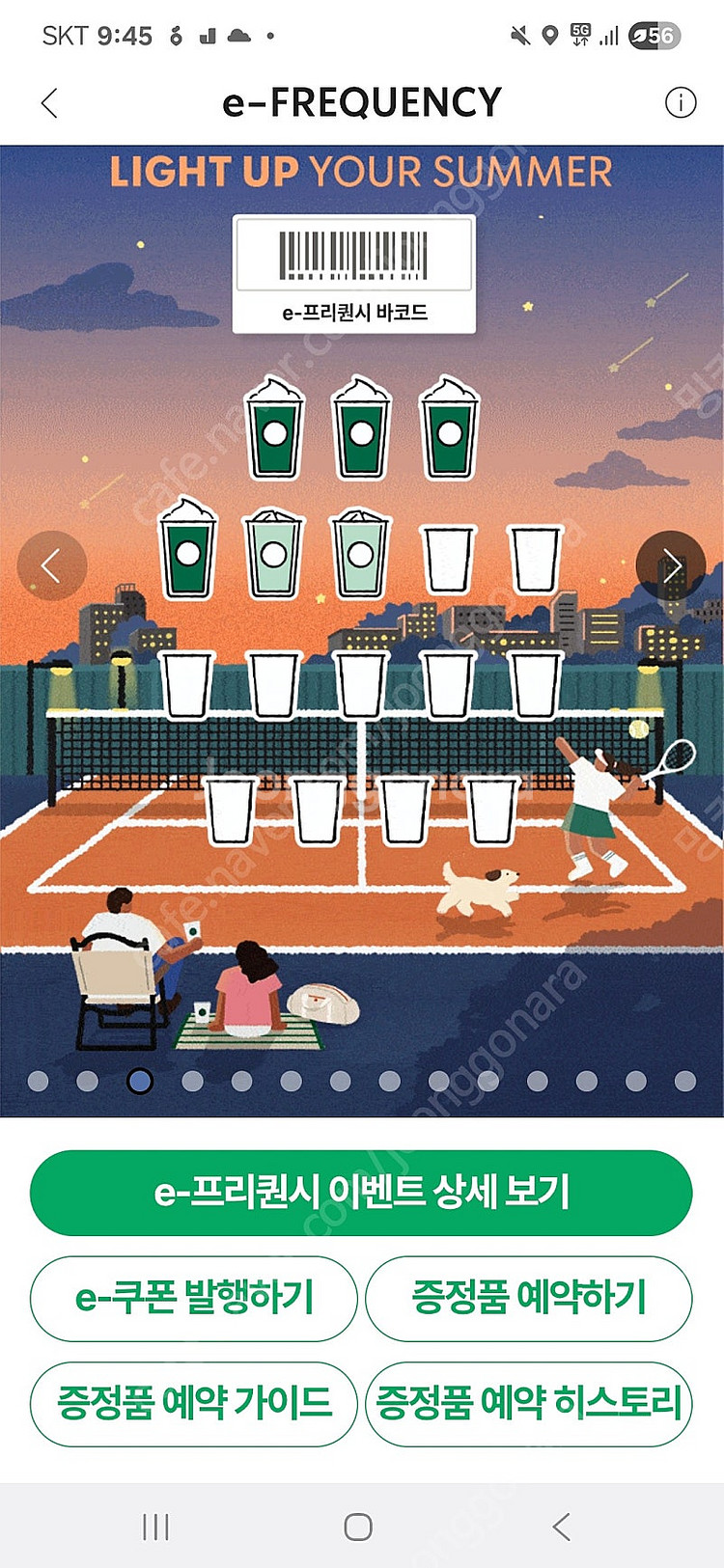
Task: Open e-프리퀀시 이벤트 상세 보기
Action: [x=361, y=1193]
